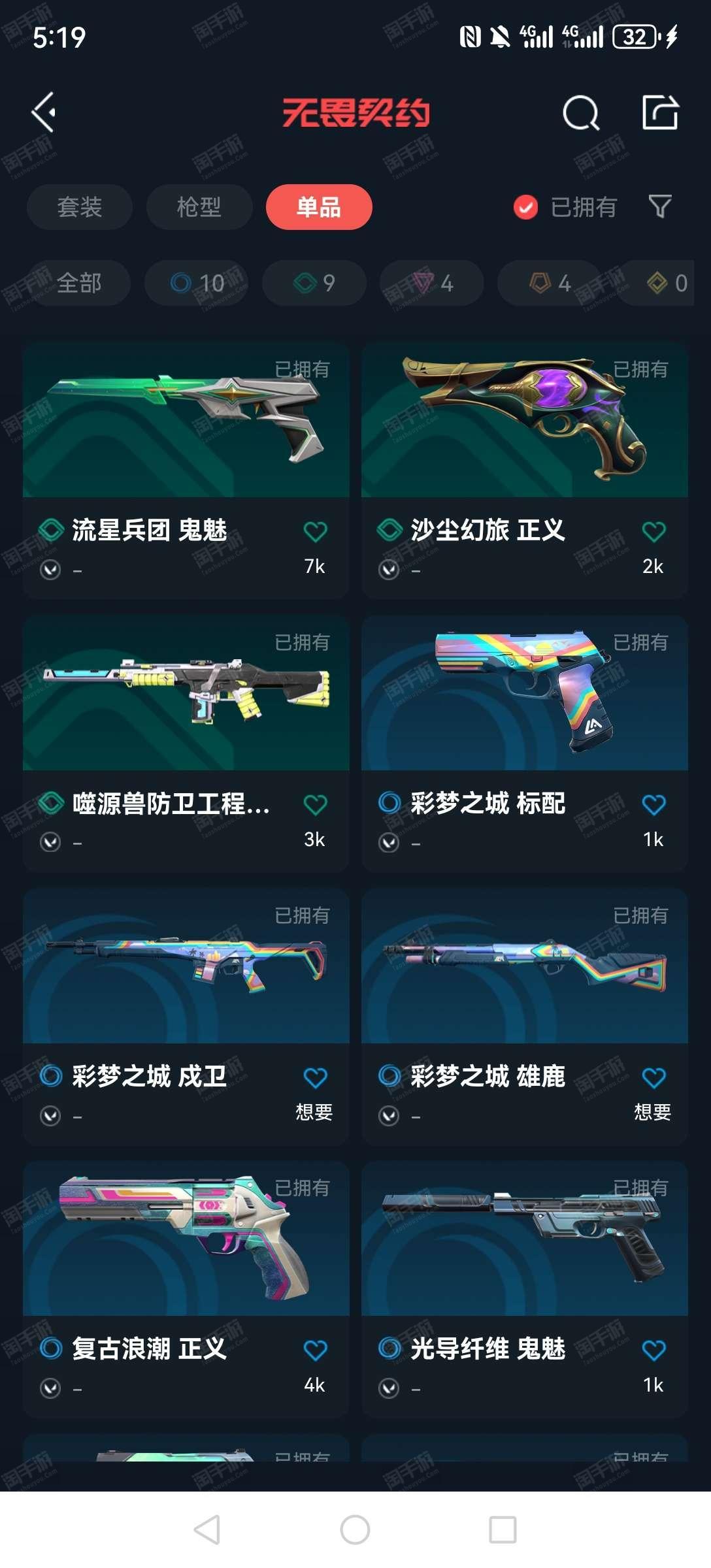Screen dimensions: 711x1568
Task: Go back using the top-left arrow
Action: tap(43, 112)
